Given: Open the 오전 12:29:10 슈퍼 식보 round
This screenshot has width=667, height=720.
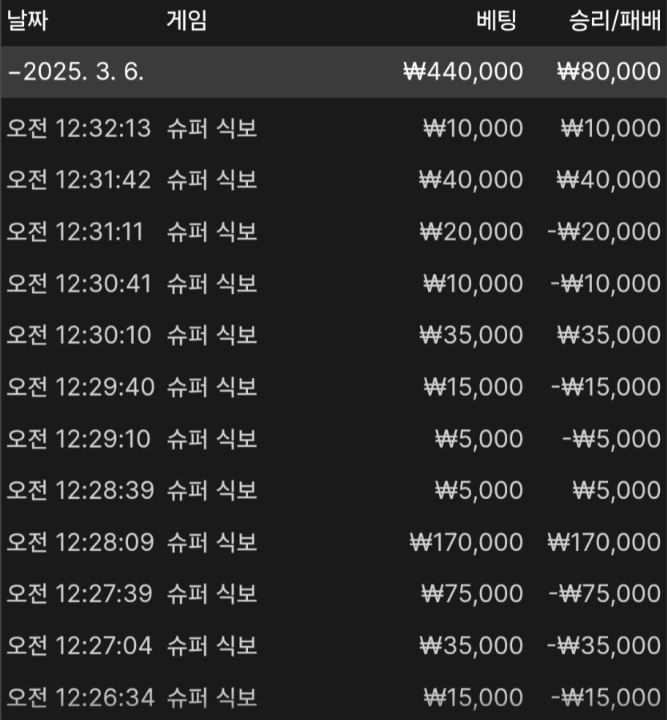Looking at the screenshot, I should click(333, 439).
